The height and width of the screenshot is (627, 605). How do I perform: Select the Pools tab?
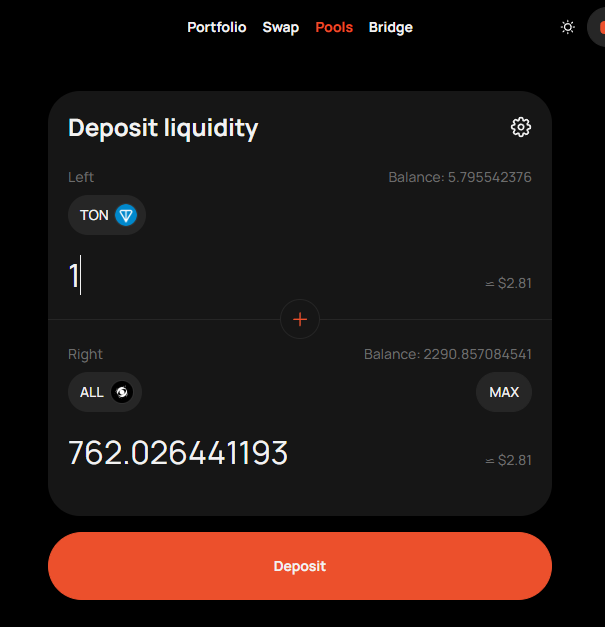click(x=334, y=27)
